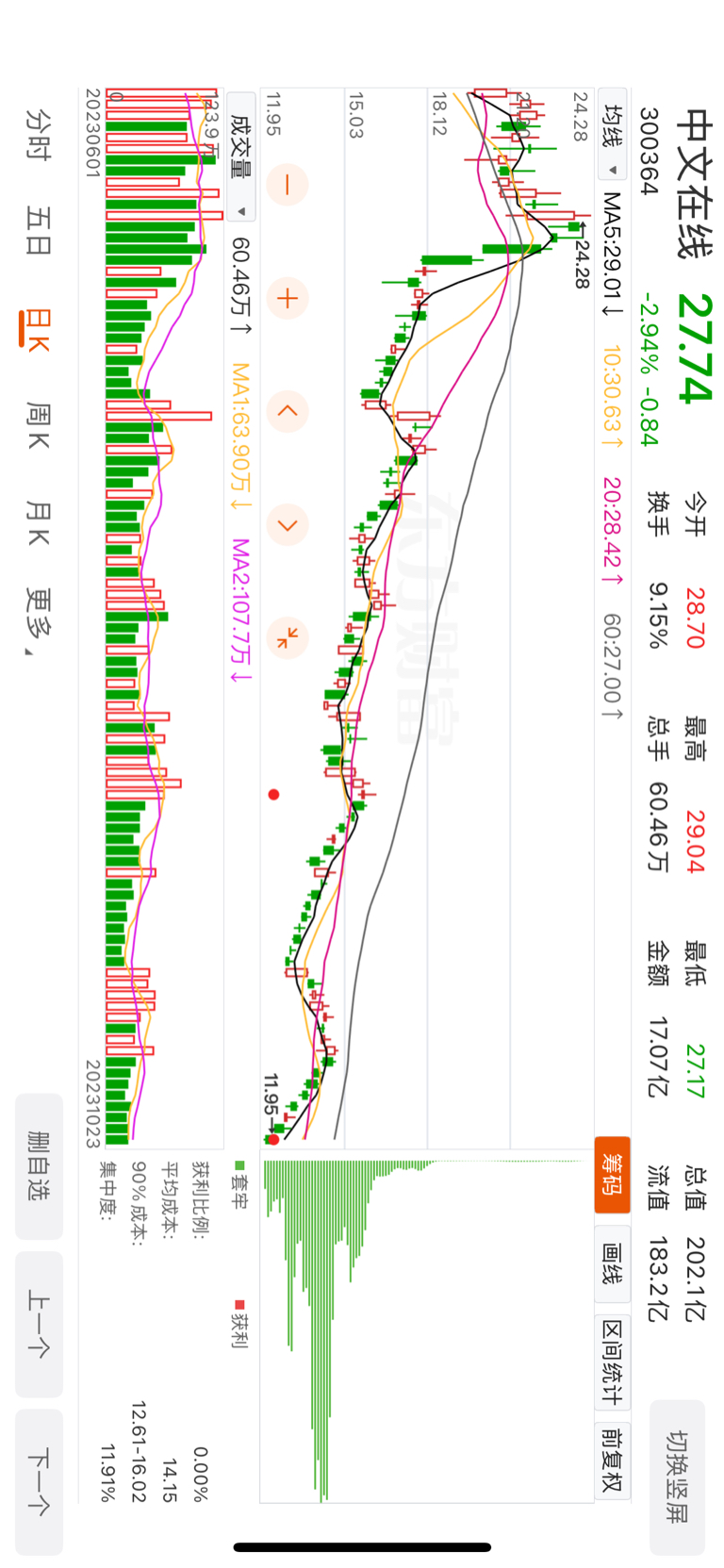Move chart to later dates arrow
Screen dimensions: 724x1568
click(287, 525)
